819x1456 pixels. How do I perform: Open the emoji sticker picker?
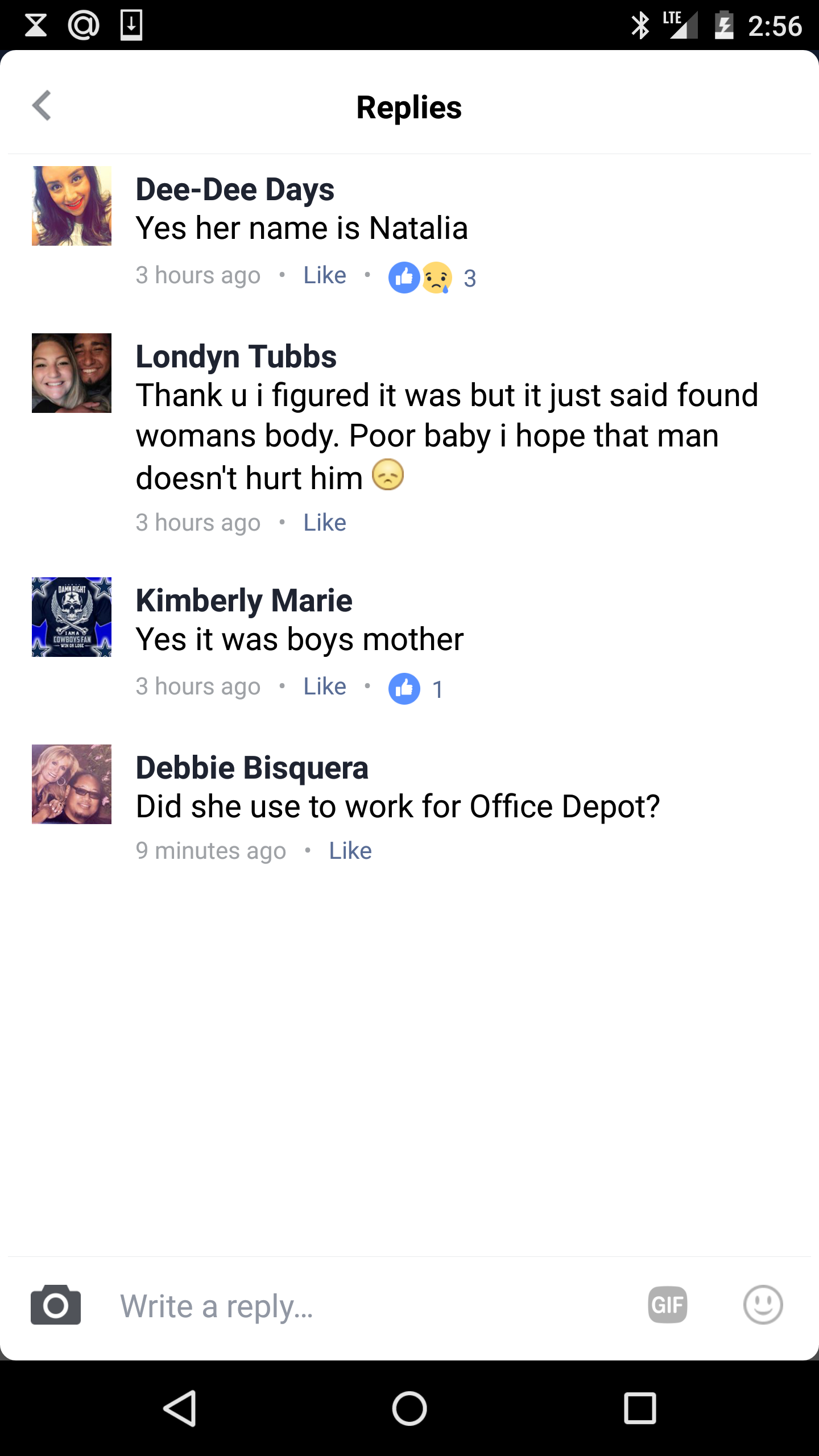(x=763, y=1305)
